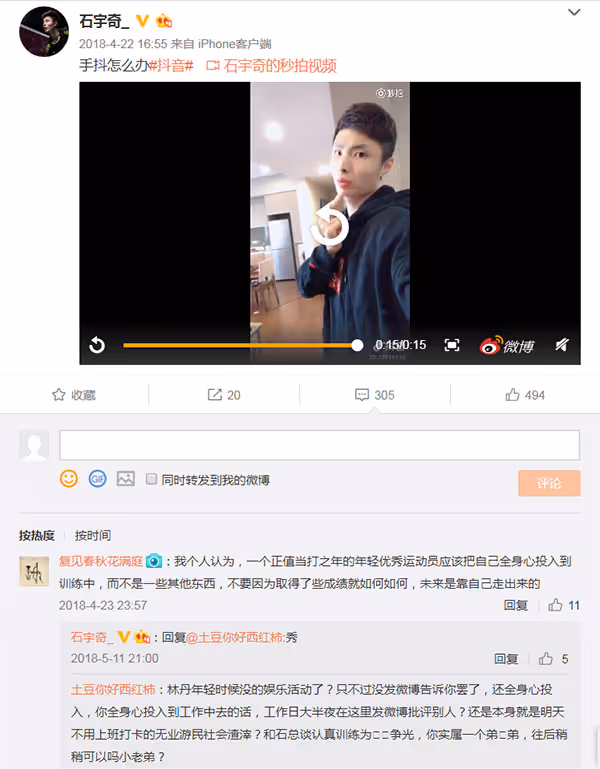
Task: Enter fullscreen video mode
Action: pos(452,345)
